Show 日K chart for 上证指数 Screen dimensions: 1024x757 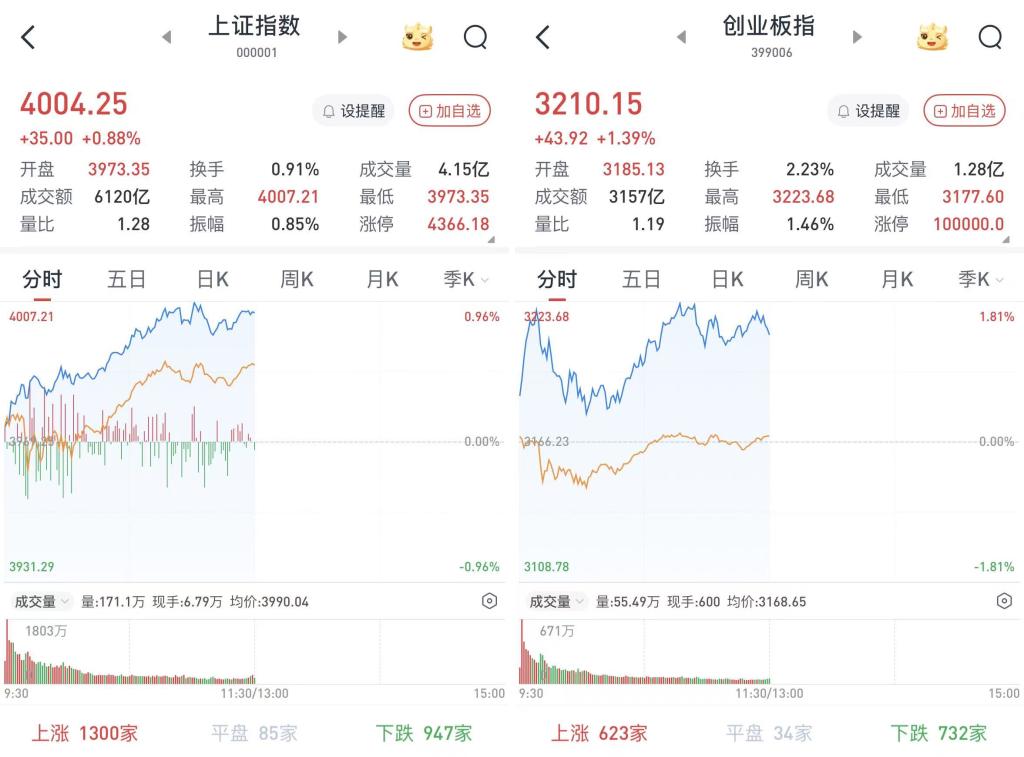tap(212, 280)
